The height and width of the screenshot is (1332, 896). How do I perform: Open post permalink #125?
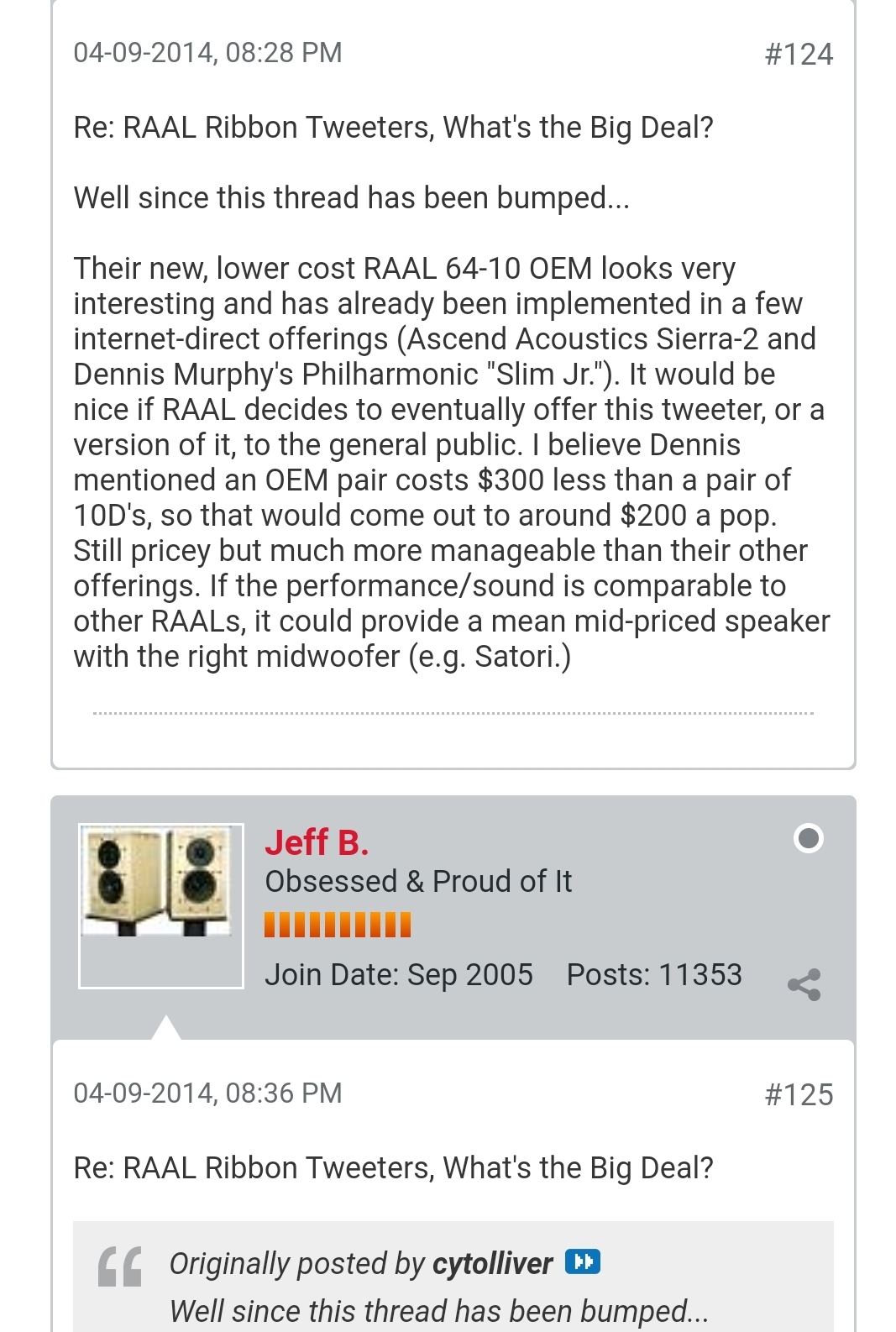tap(798, 1095)
